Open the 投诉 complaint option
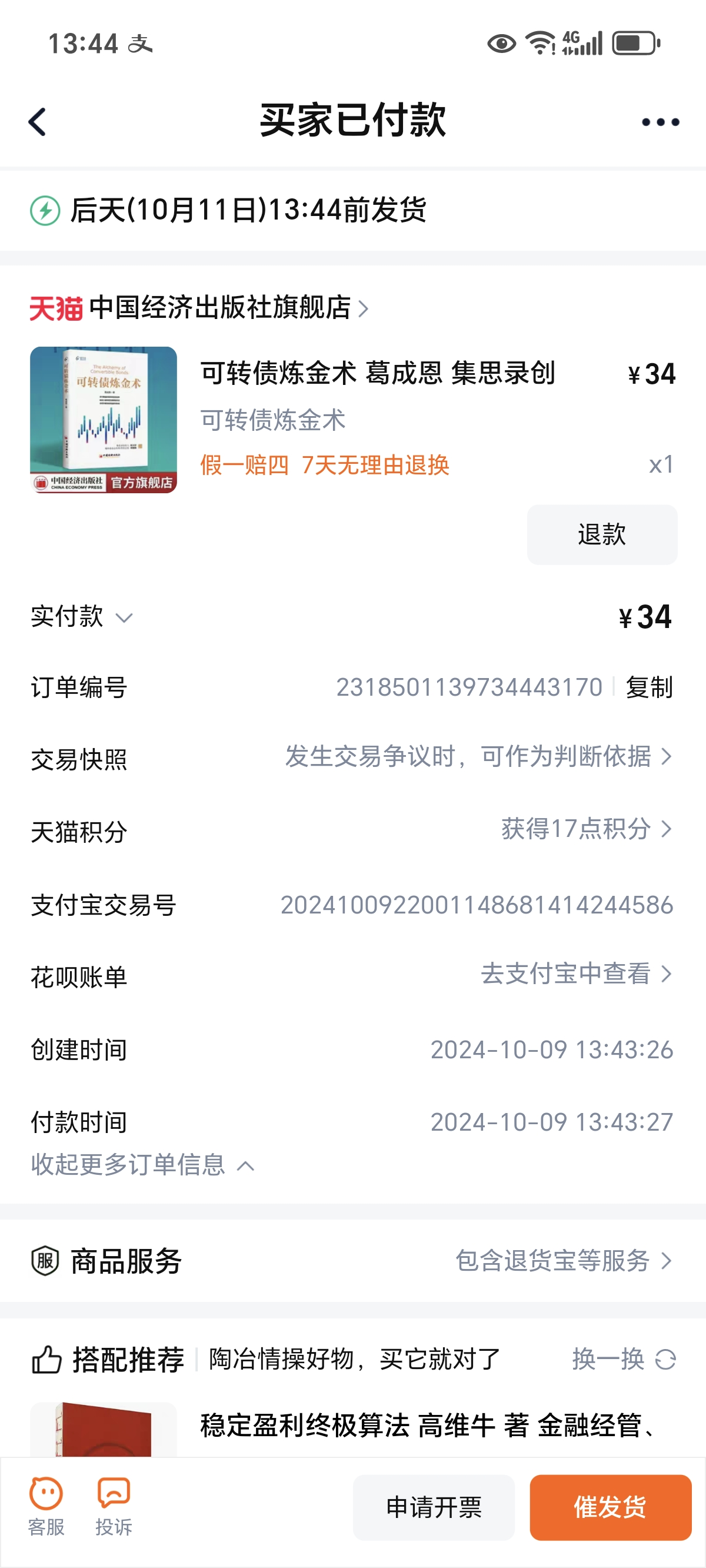Viewport: 706px width, 1568px height. click(113, 1506)
